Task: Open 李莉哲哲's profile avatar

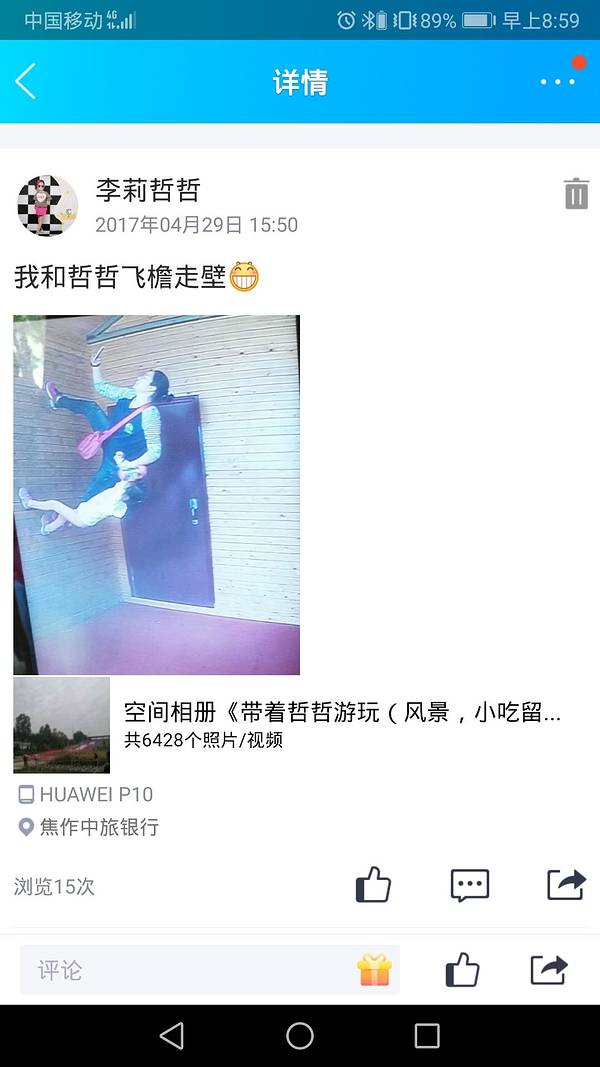Action: [x=47, y=205]
